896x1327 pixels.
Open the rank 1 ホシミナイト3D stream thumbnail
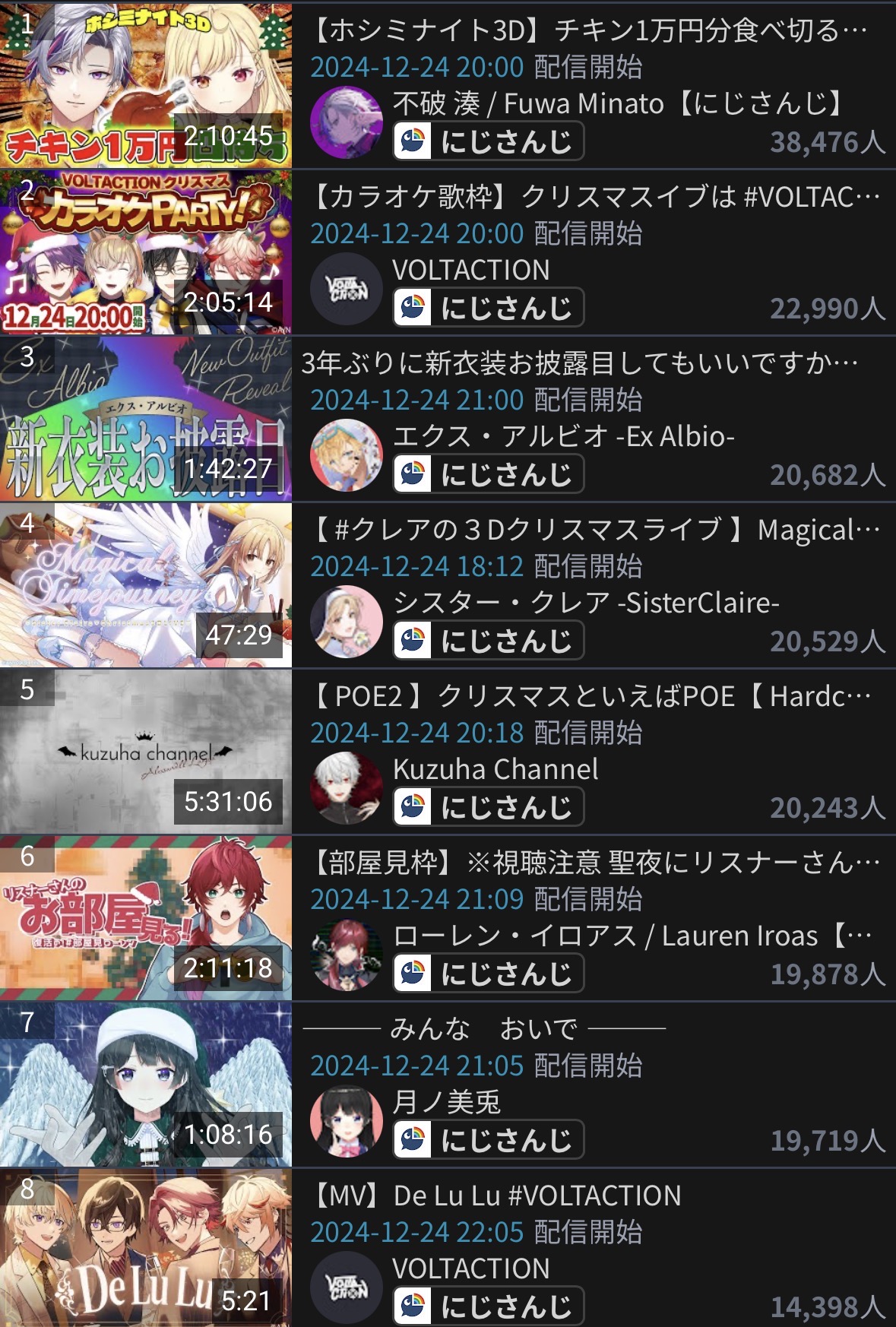[145, 85]
